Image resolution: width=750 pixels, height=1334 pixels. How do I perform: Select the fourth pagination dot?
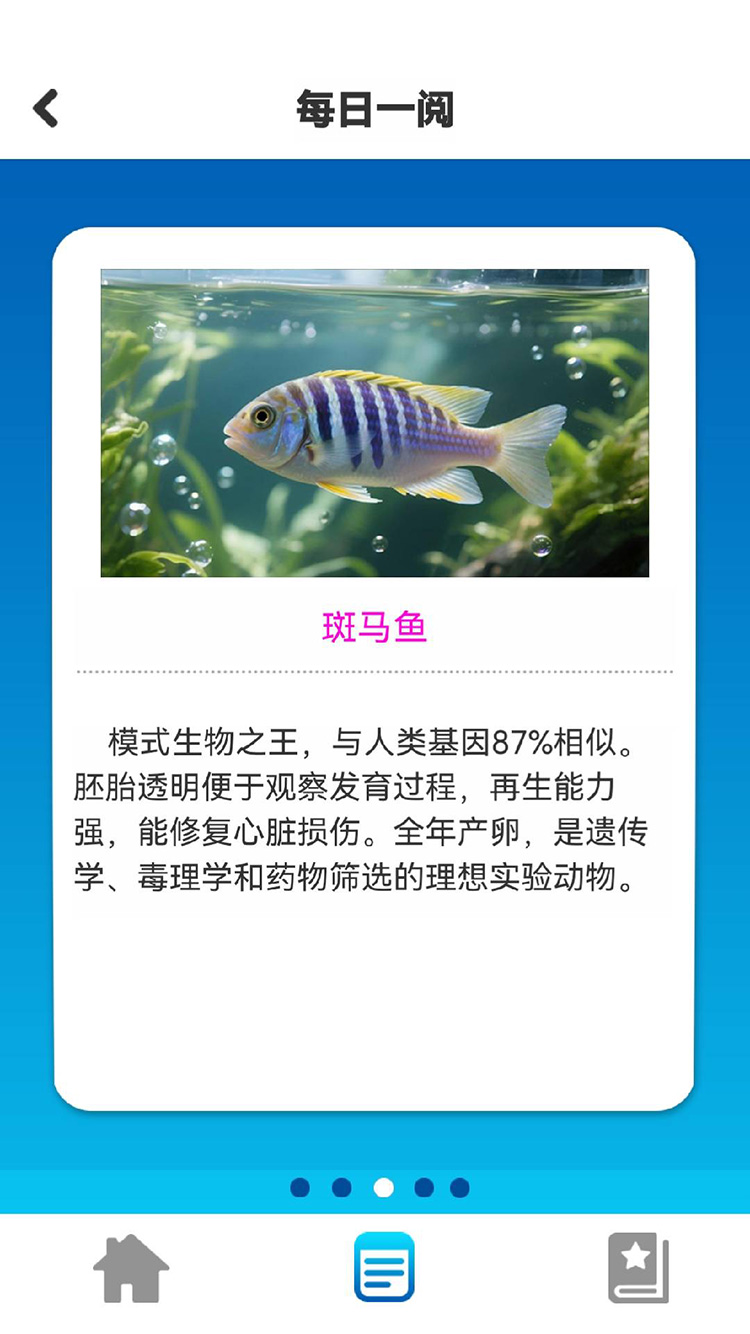click(420, 1189)
